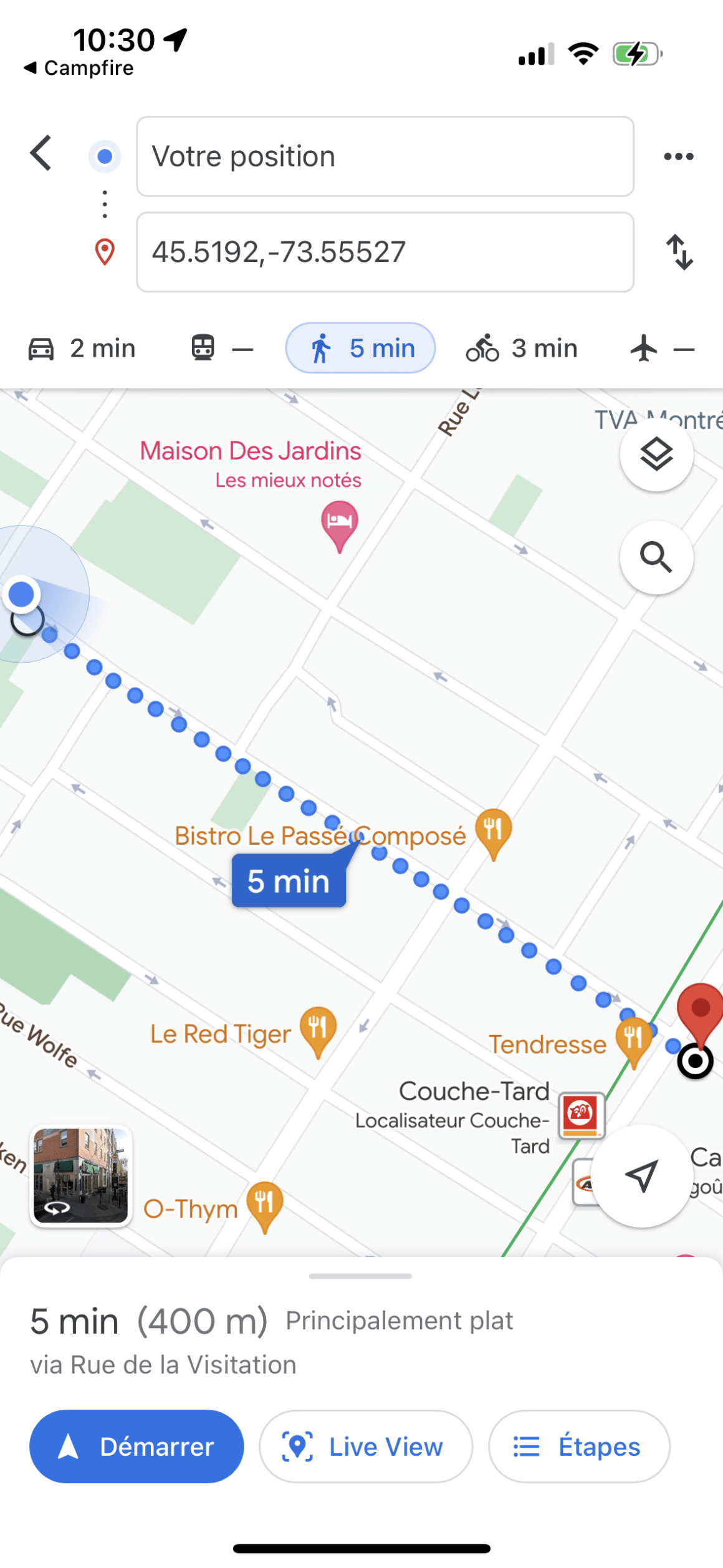Edit the destination coordinates field
723x1568 pixels.
385,253
